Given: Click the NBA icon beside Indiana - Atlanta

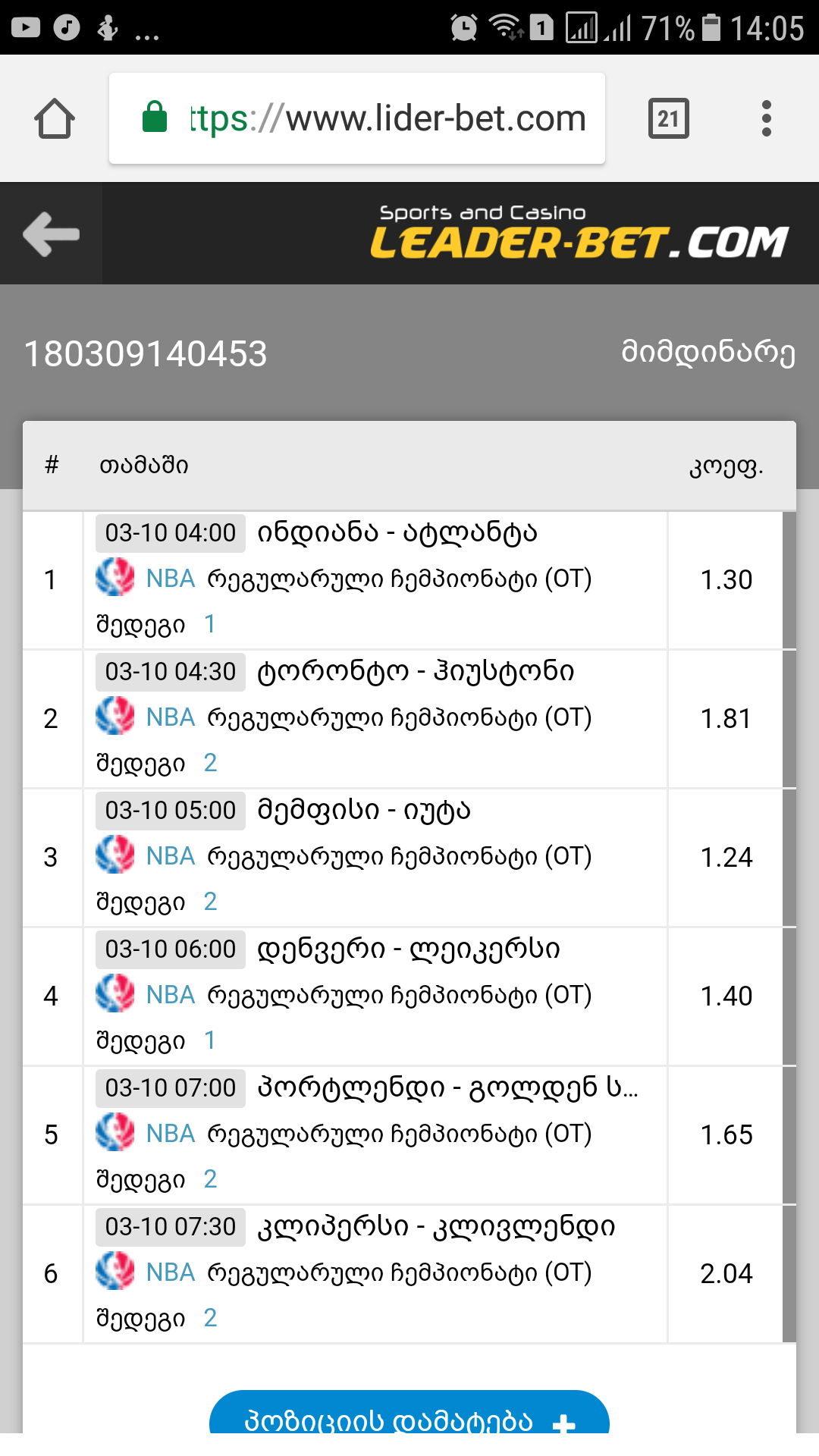Looking at the screenshot, I should 115,579.
